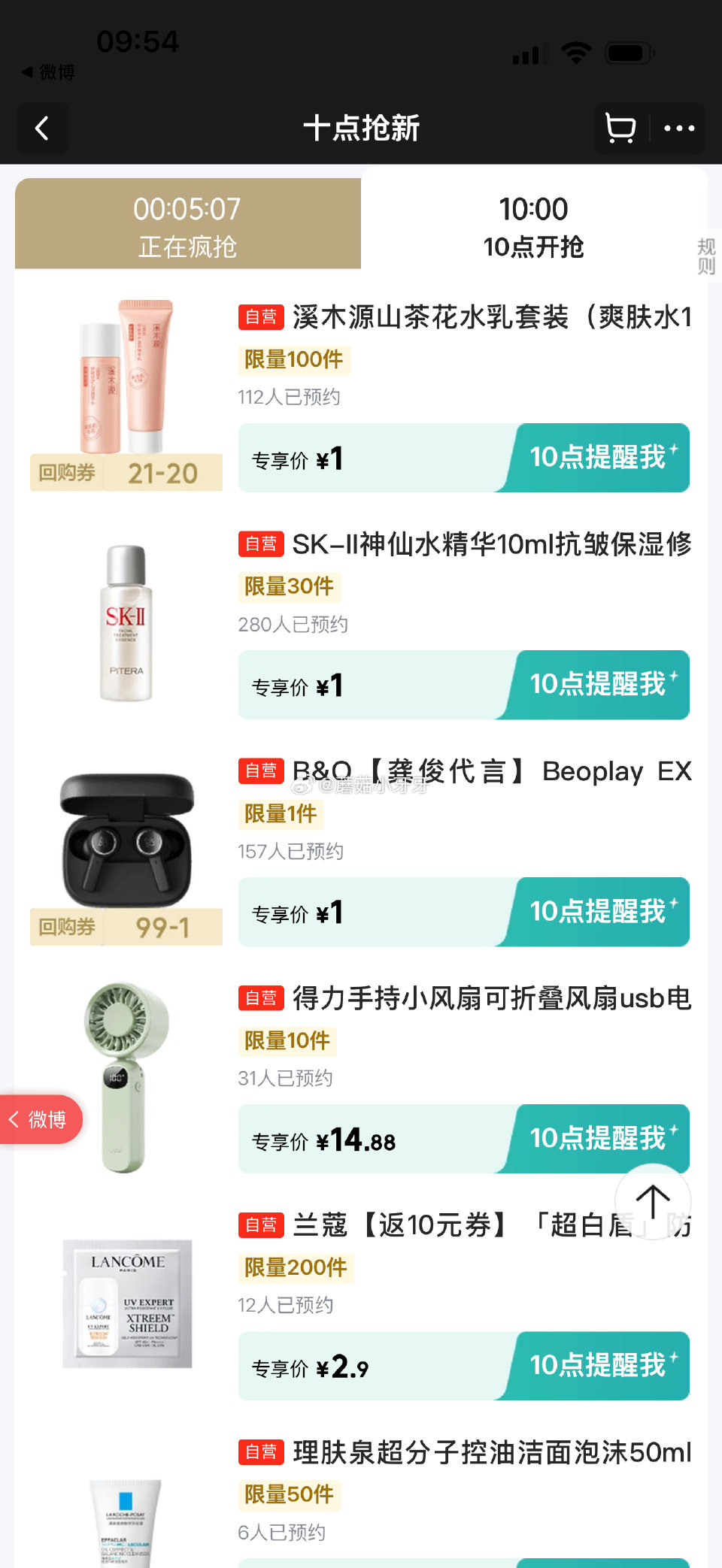Tap the 回购券 21-20 coupon label
This screenshot has width=722, height=1568.
(x=126, y=474)
